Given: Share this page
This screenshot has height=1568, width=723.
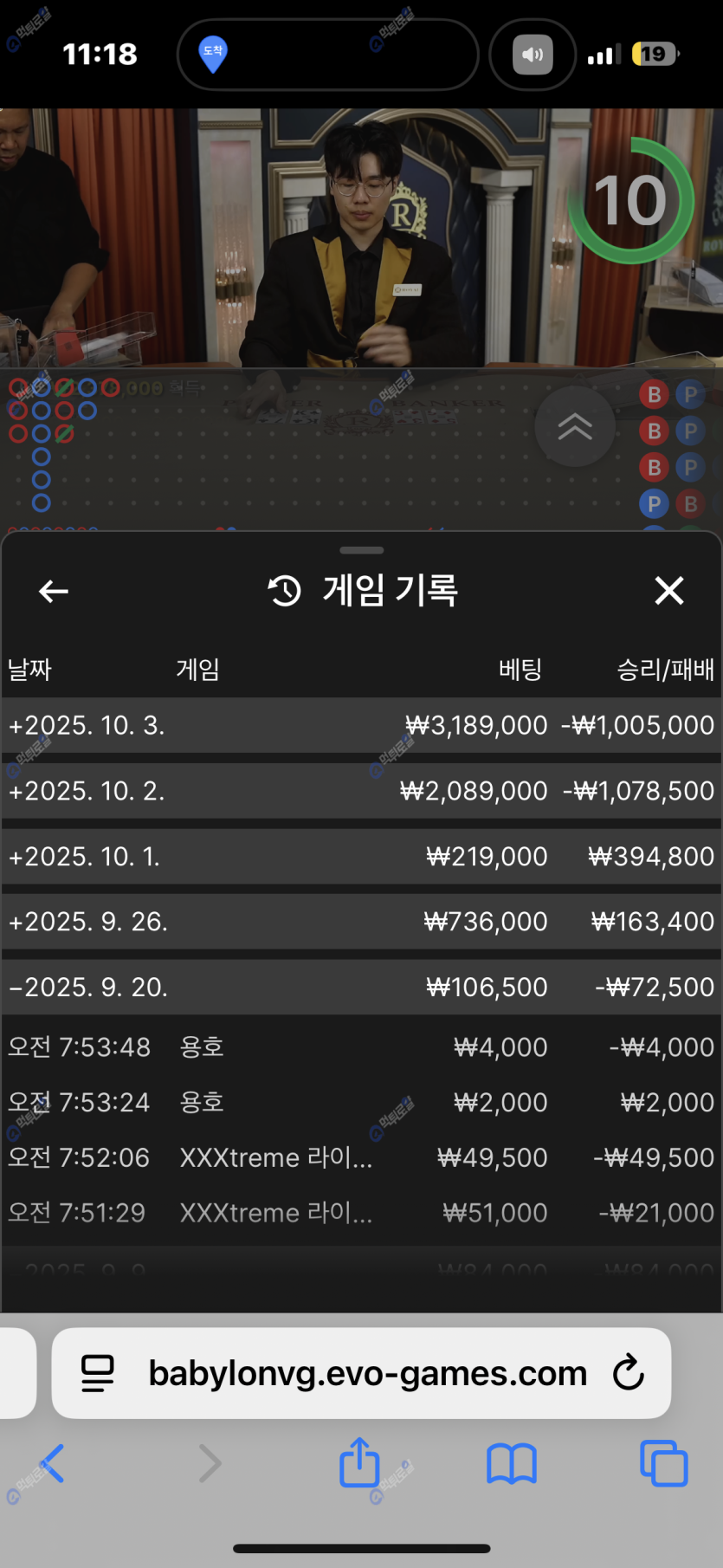Looking at the screenshot, I should coord(359,1463).
